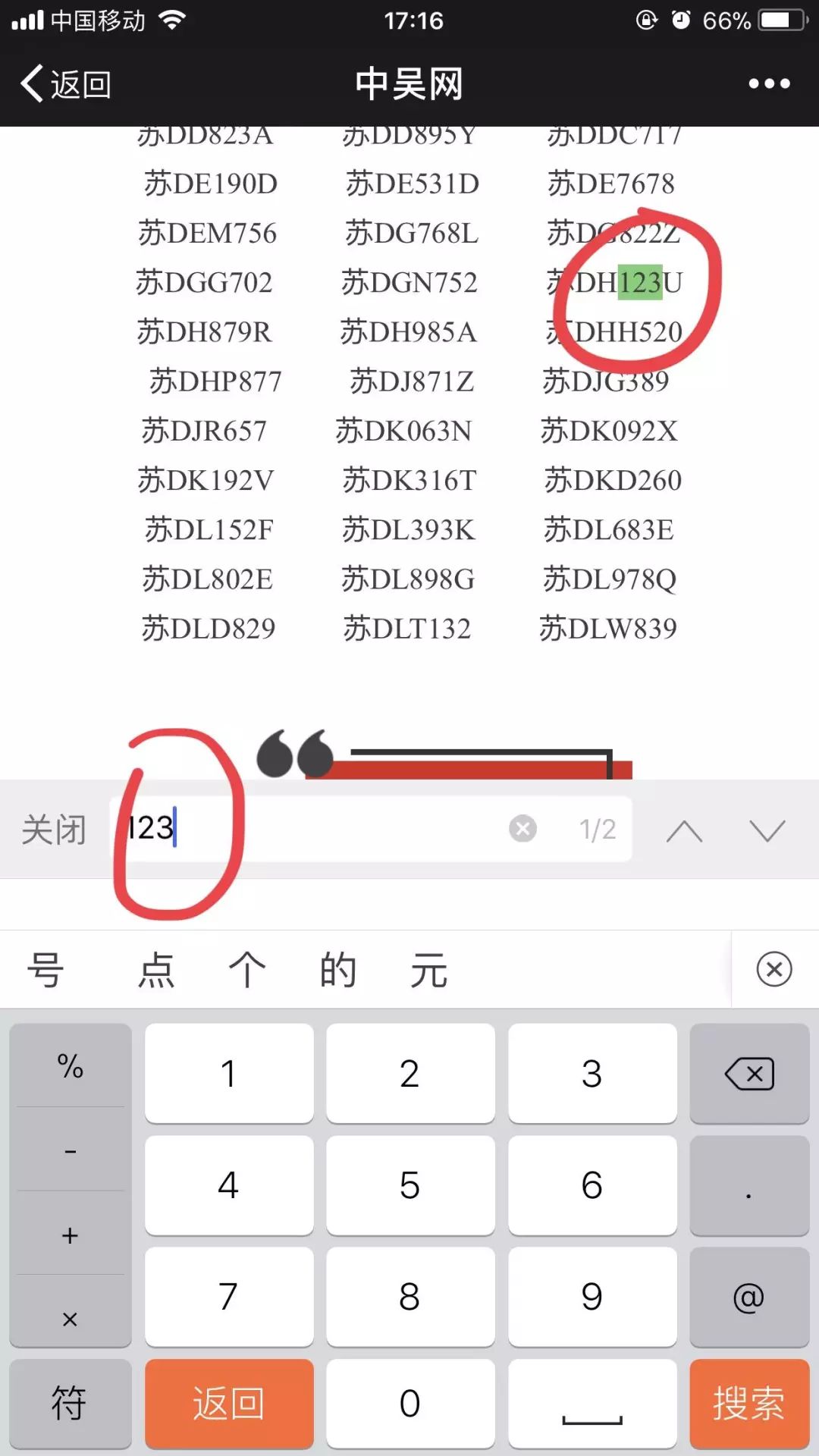Clear the find field text

[x=522, y=829]
